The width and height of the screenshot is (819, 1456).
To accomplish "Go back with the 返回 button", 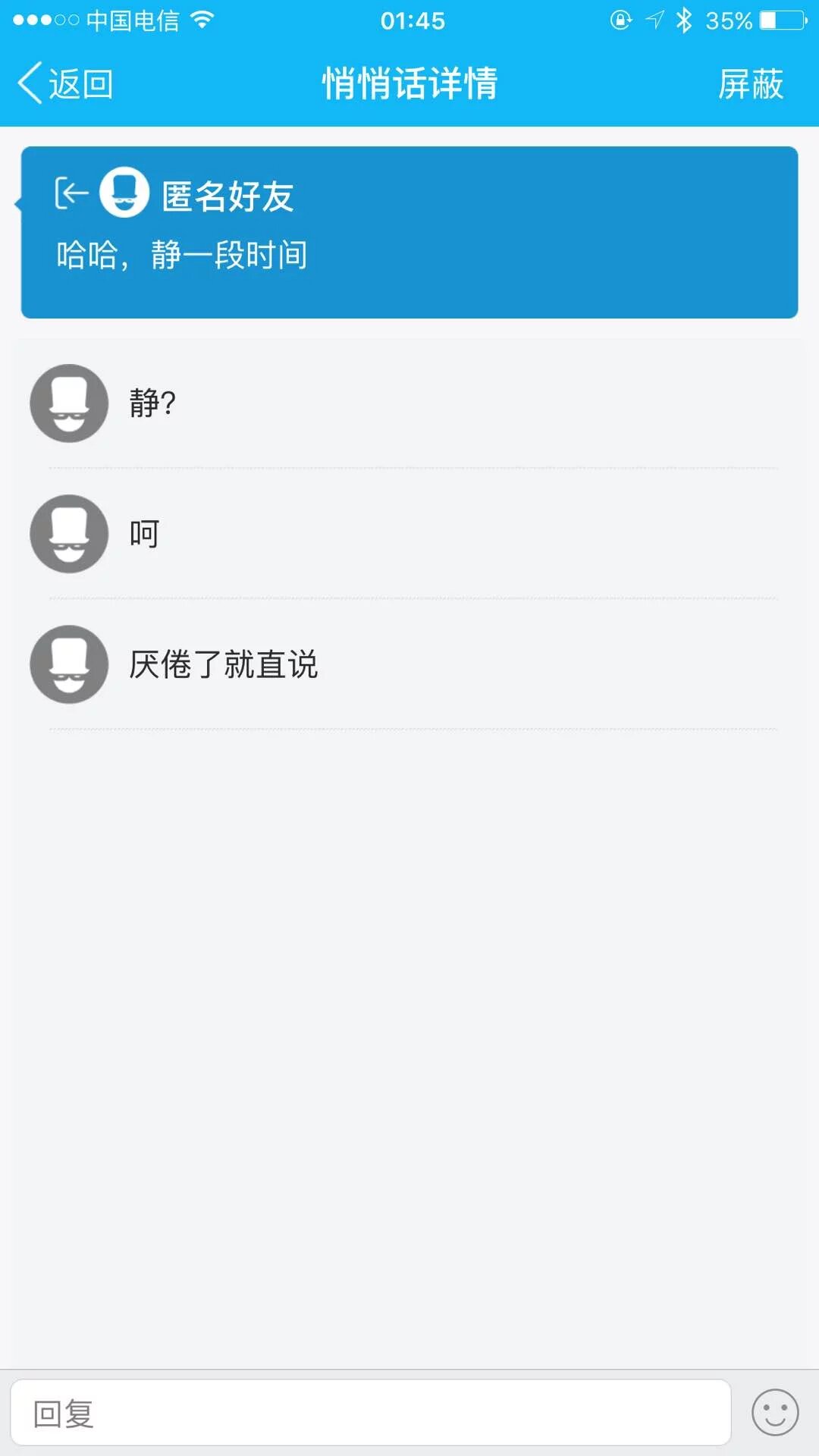I will coord(66,83).
